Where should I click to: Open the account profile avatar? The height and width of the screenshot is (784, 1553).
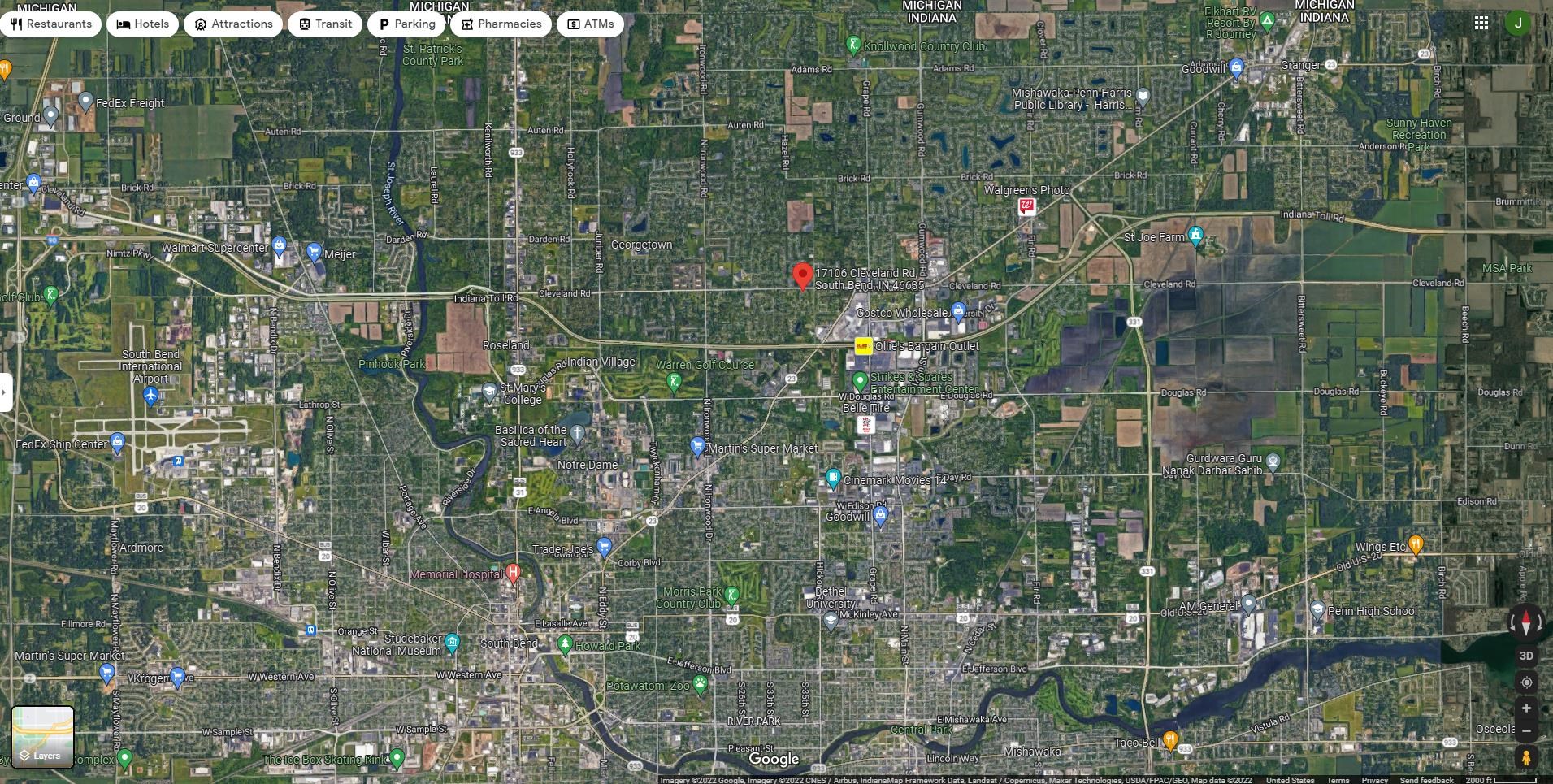point(1517,23)
